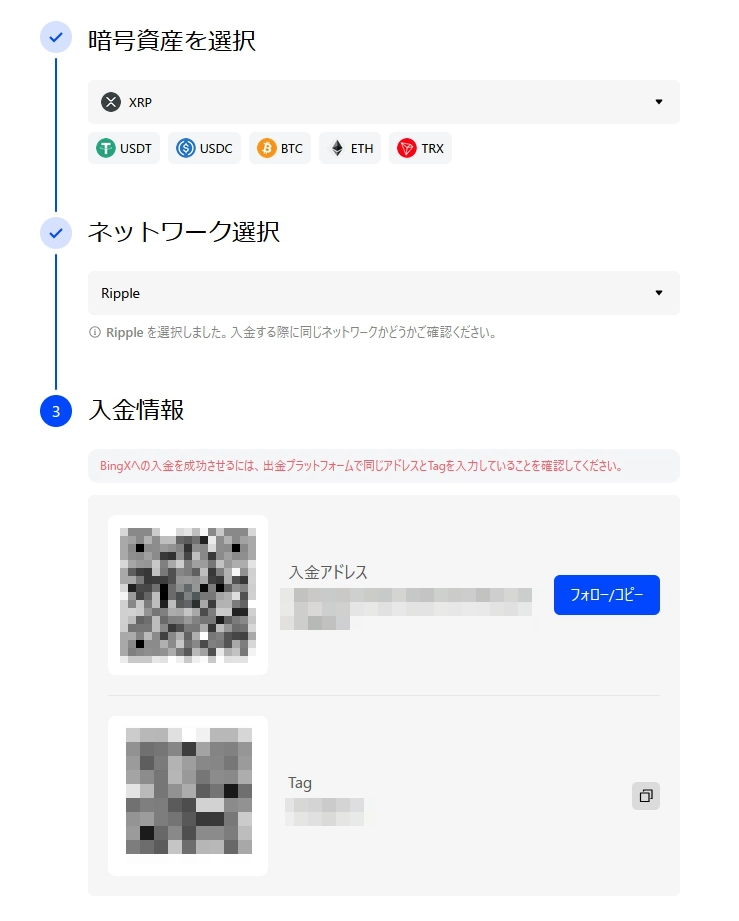Click the copy icon next to Tag
This screenshot has width=739, height=921.
click(647, 795)
